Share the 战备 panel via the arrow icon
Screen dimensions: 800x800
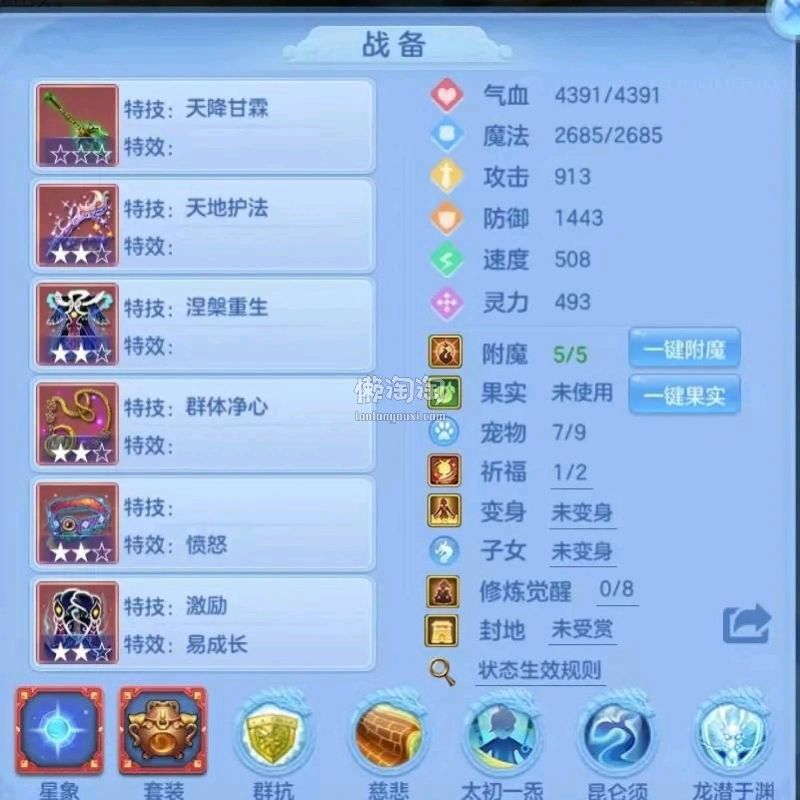pyautogui.click(x=747, y=625)
